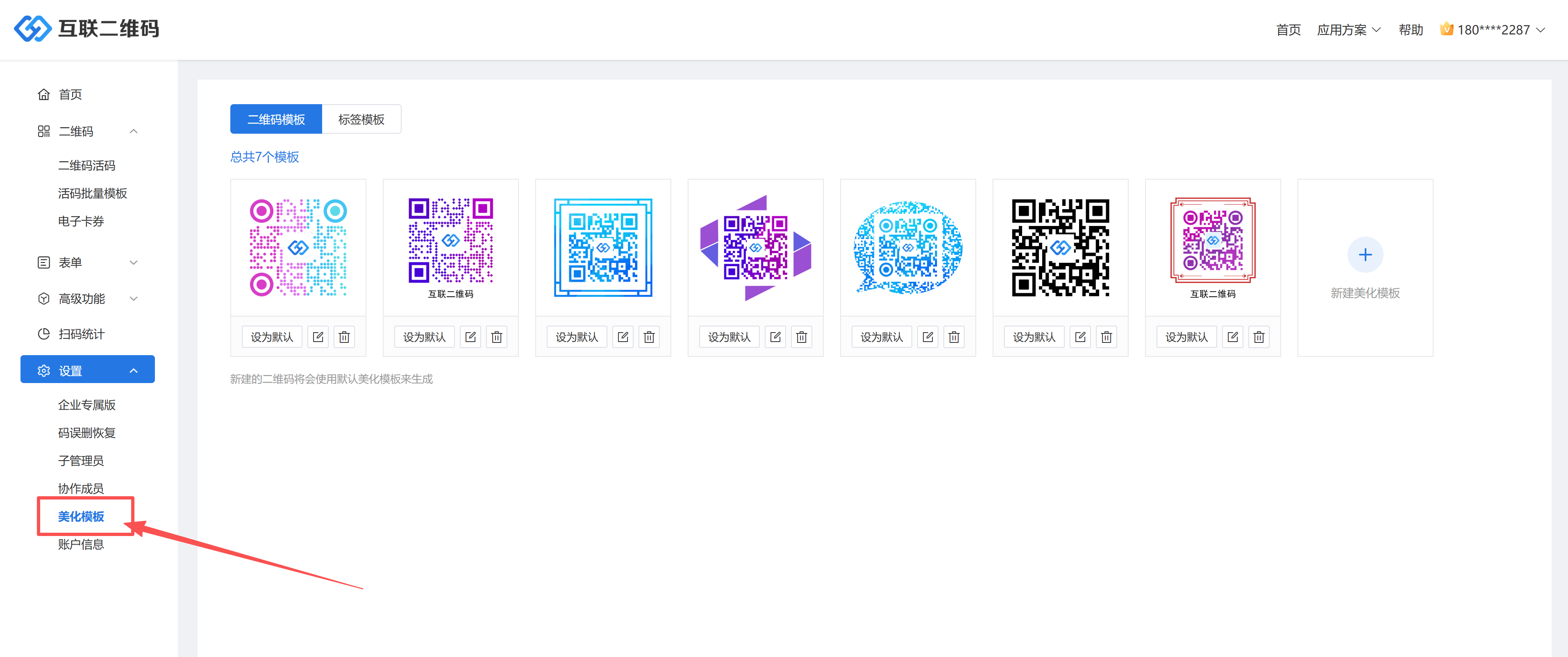Image resolution: width=1568 pixels, height=657 pixels.
Task: Collapse the 设置 menu section
Action: point(88,370)
